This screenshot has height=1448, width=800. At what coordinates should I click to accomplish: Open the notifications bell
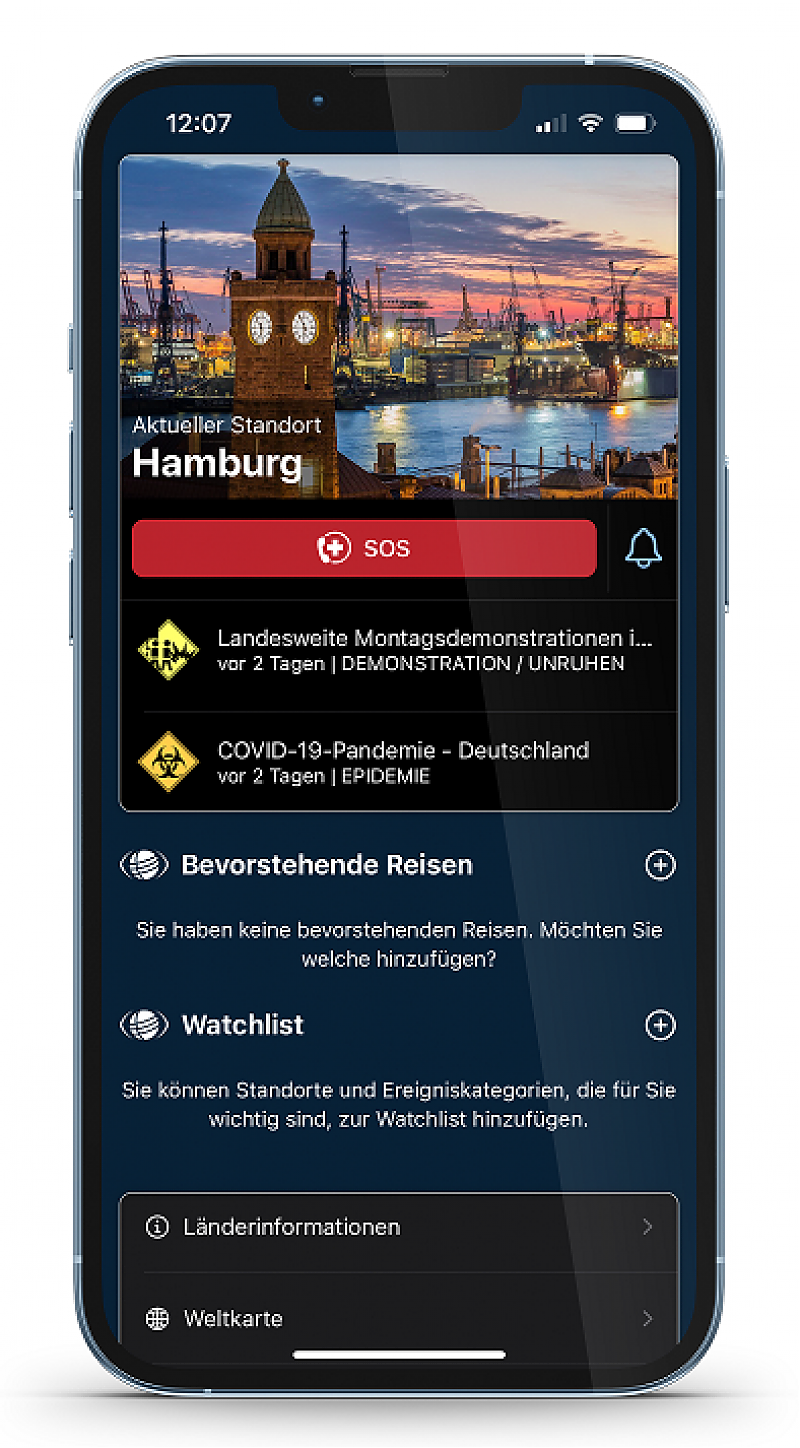point(644,548)
